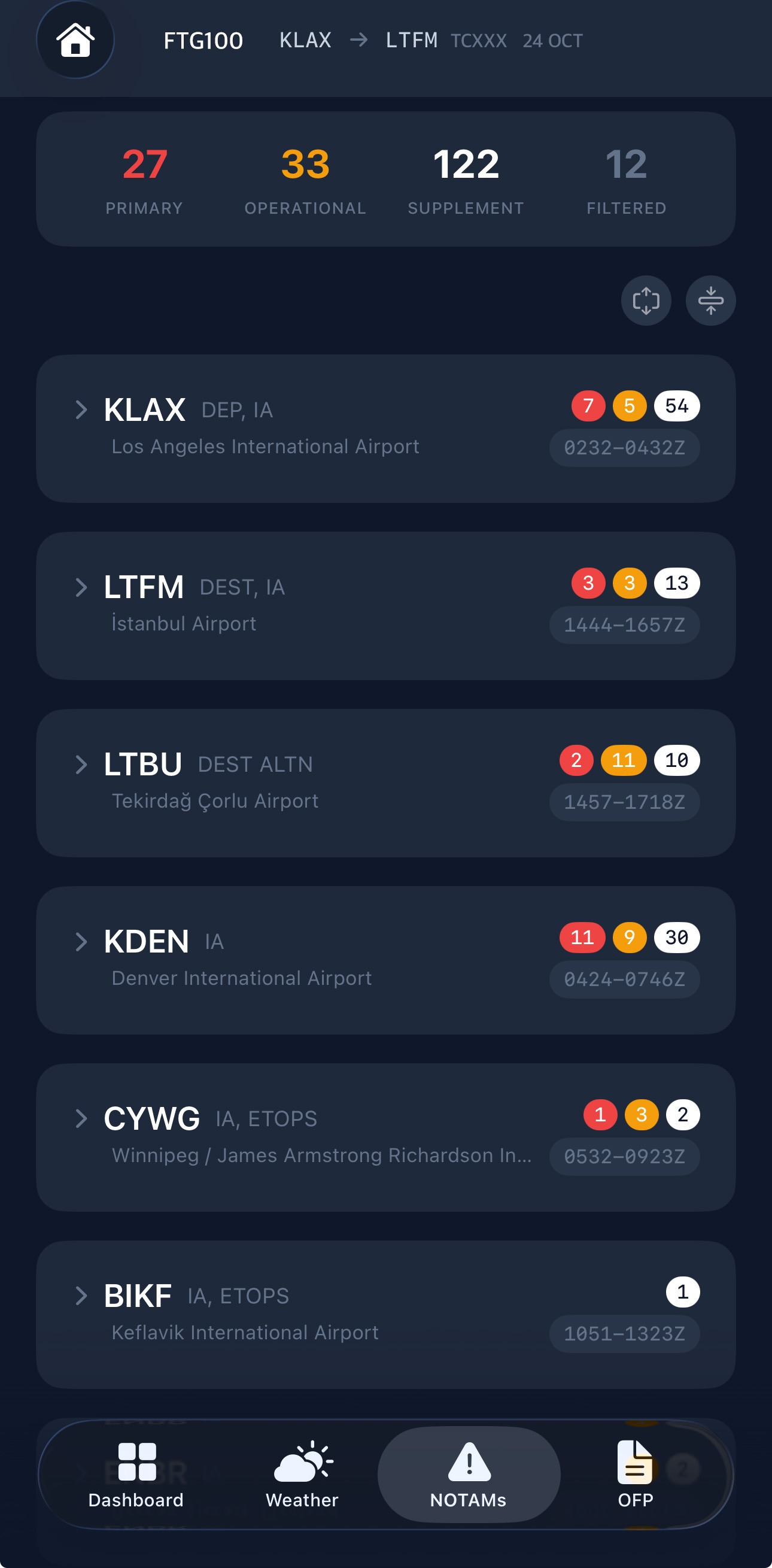
Task: Switch to the Weather tab
Action: pos(302,1473)
